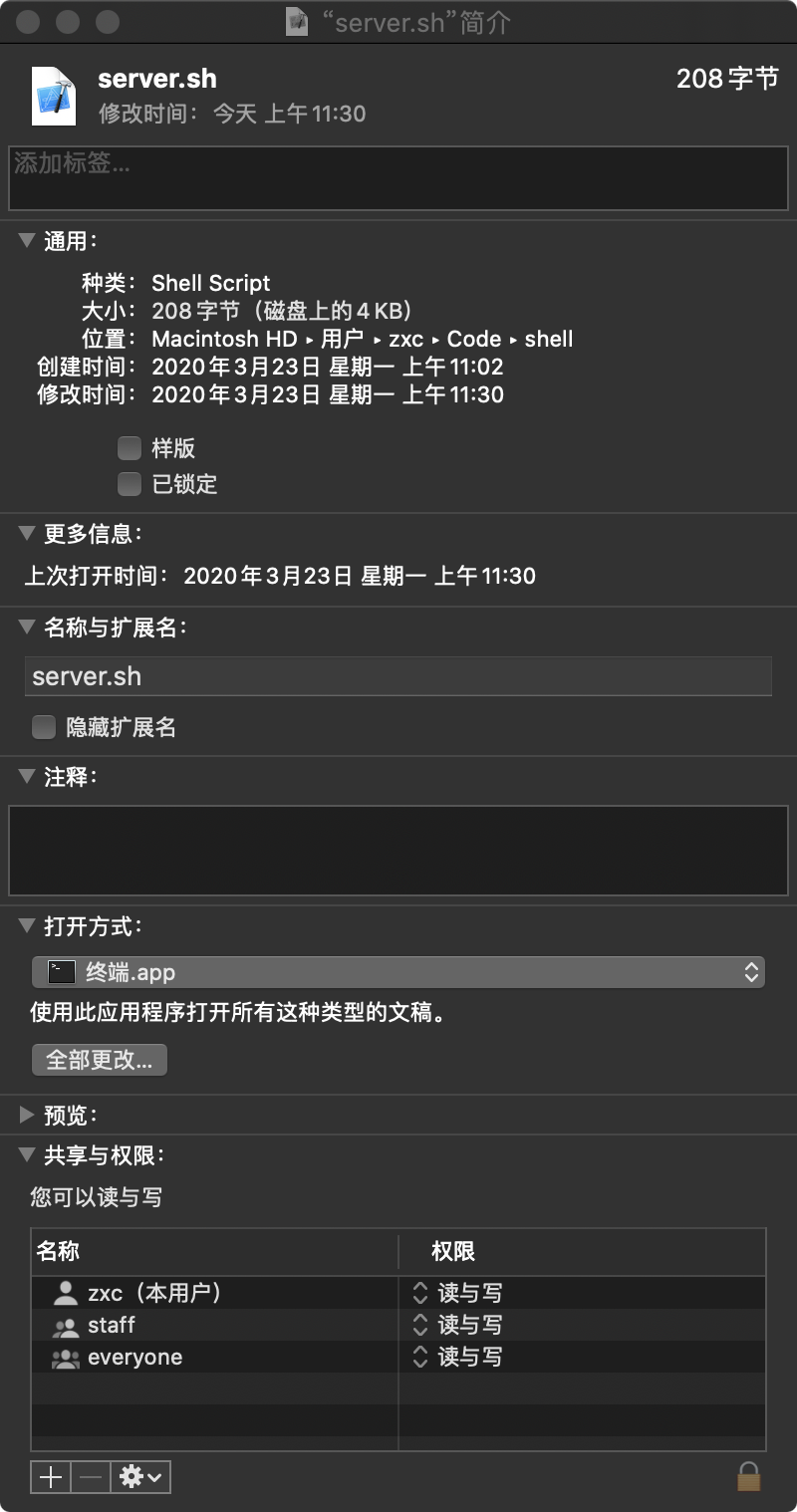Collapse the 更多信息 section
This screenshot has height=1512, width=797.
27,534
